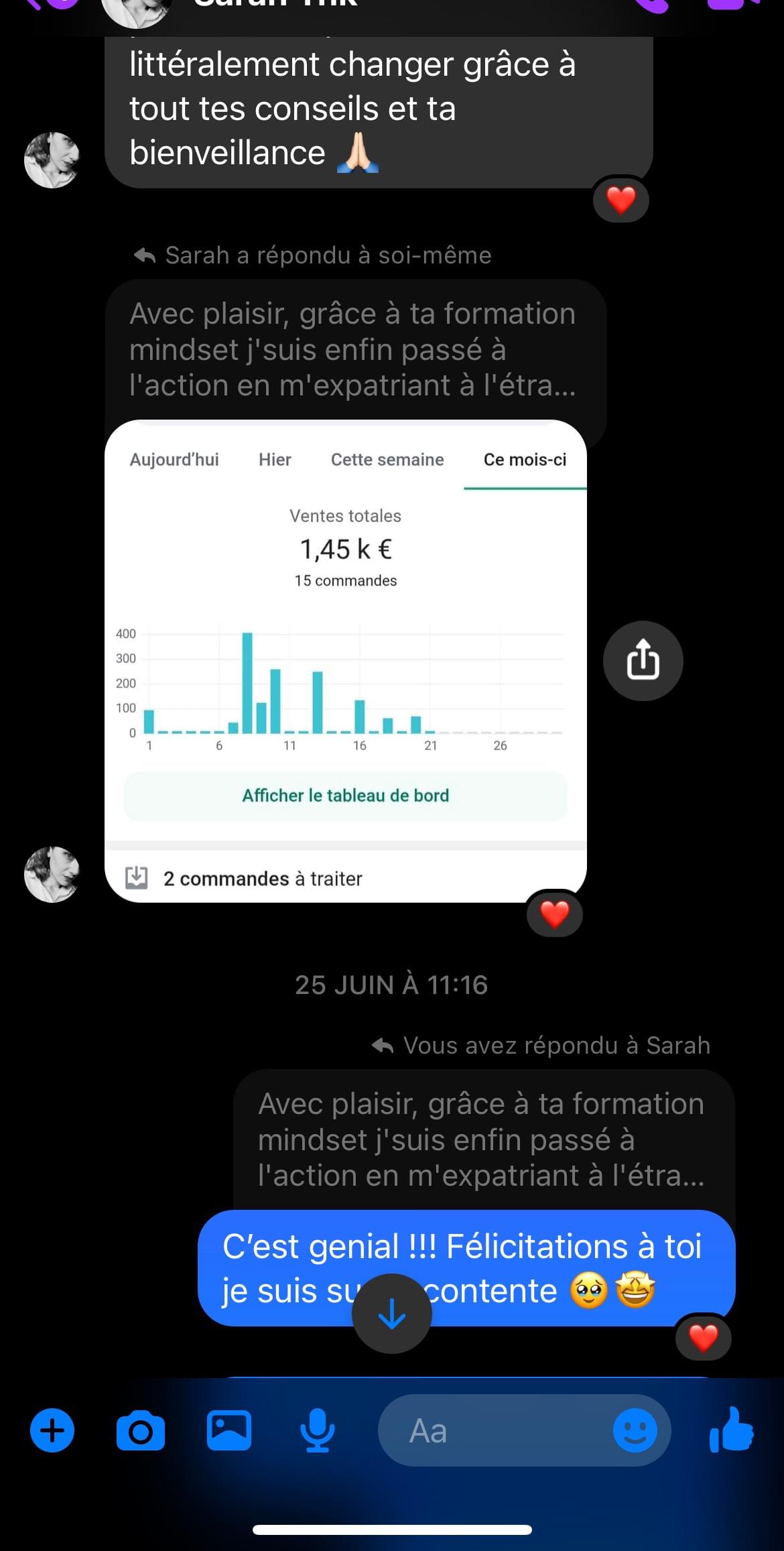Screen dimensions: 784x1551
Task: Share the sales dashboard image
Action: [643, 661]
